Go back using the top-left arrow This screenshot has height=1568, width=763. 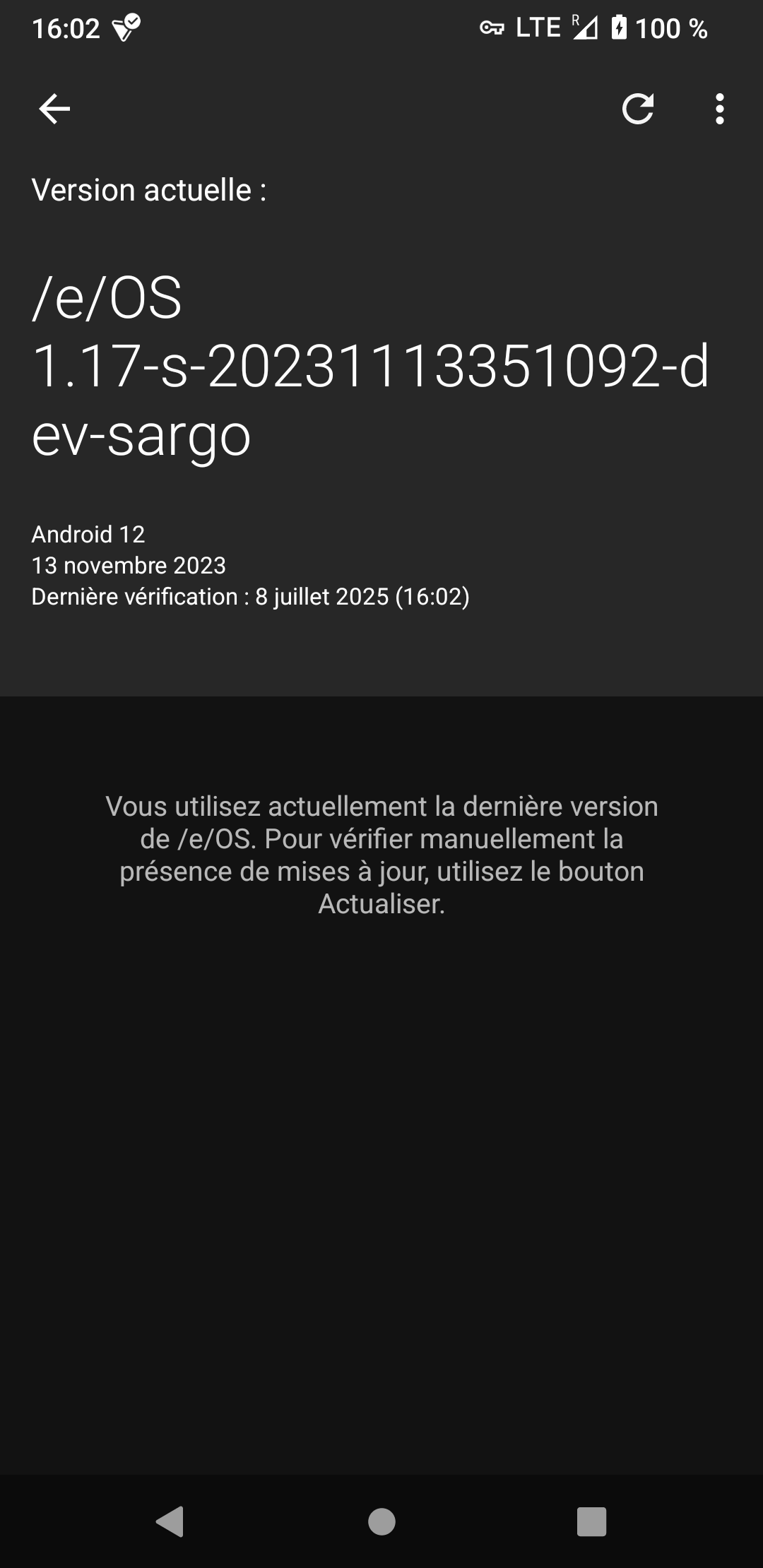point(54,109)
